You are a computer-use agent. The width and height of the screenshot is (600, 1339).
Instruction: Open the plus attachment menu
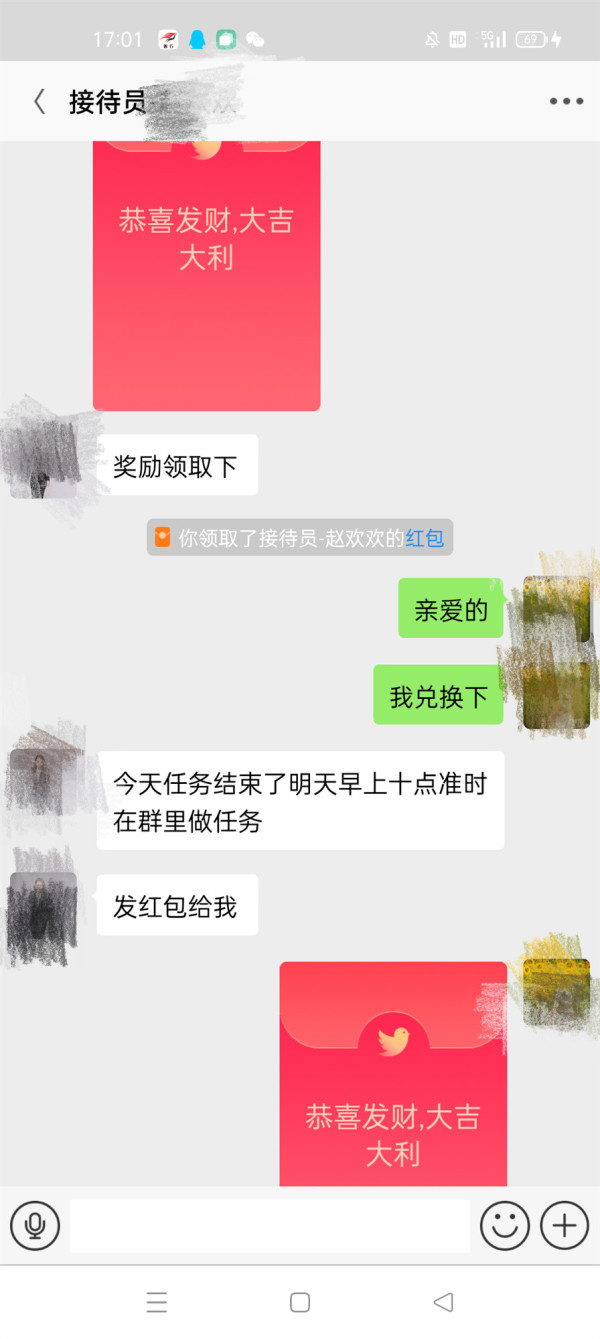coord(564,1225)
